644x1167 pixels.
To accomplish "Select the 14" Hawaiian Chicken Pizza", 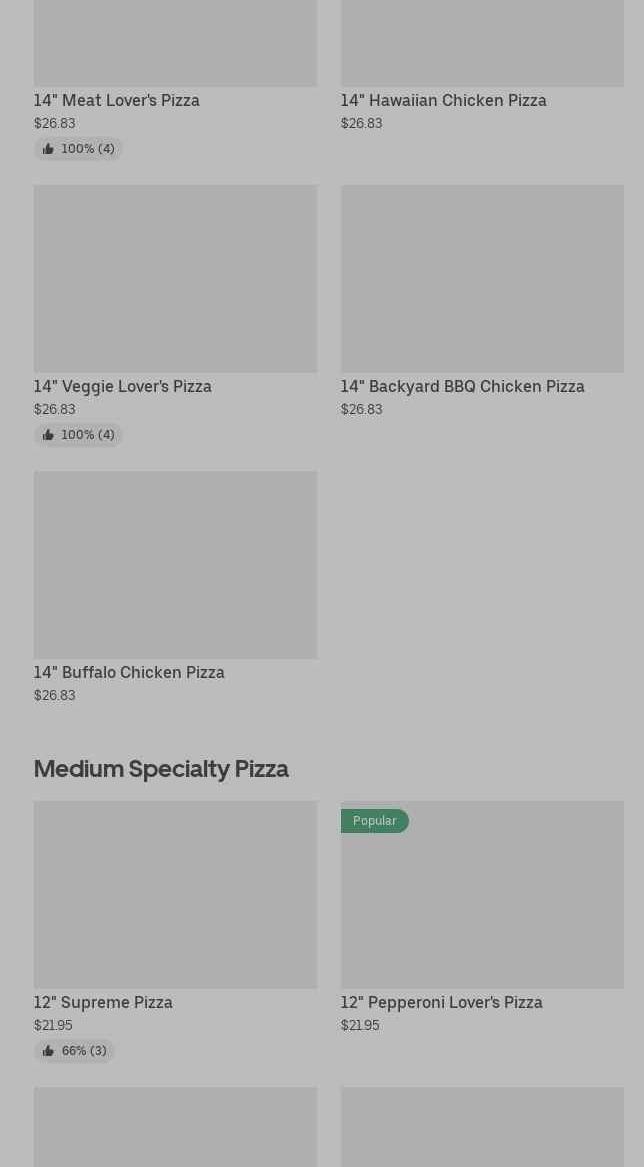I will coord(482,67).
